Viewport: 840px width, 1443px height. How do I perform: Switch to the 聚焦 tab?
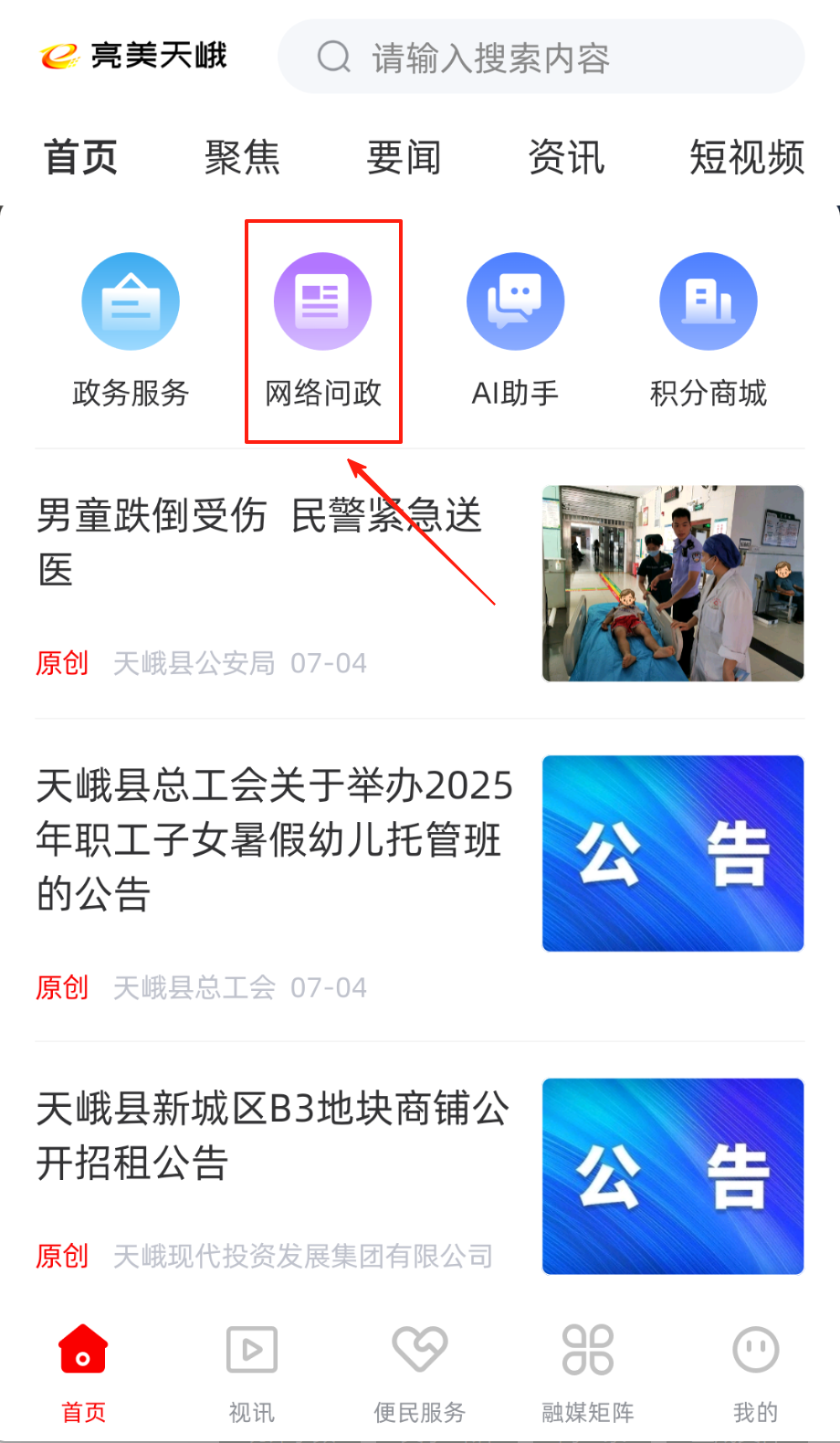click(x=242, y=157)
